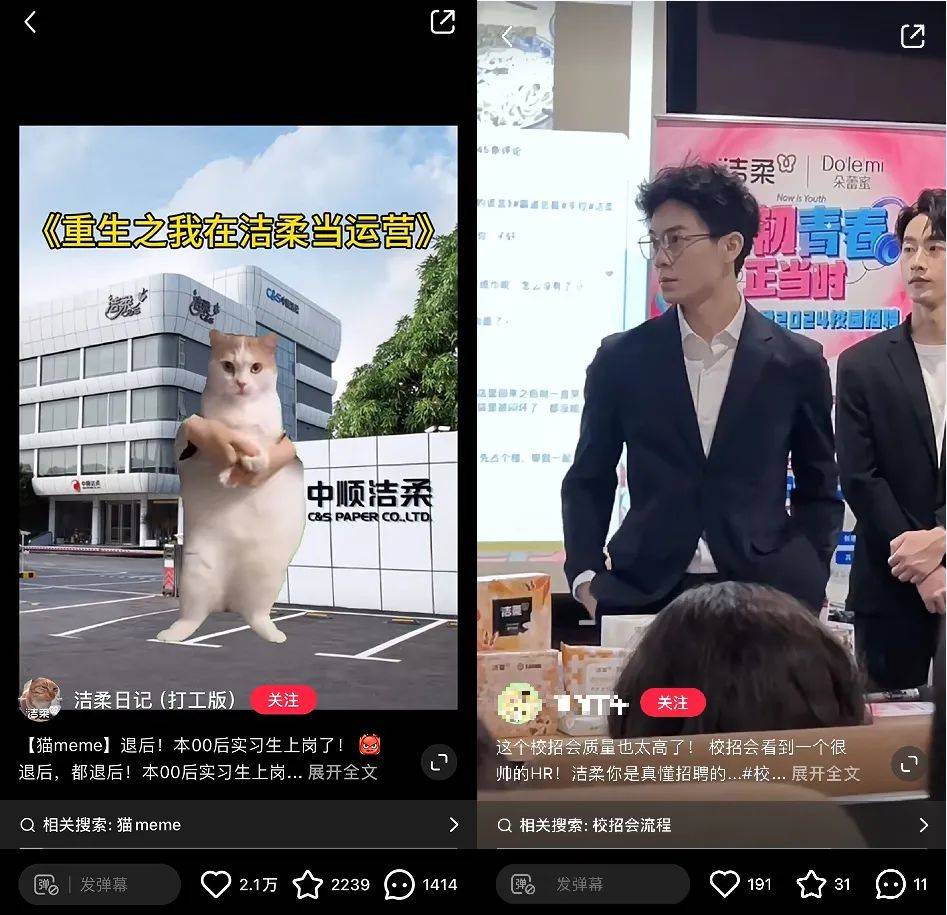Enter fullscreen on the cat meme video
Screen dimensions: 947x915
[x=439, y=762]
